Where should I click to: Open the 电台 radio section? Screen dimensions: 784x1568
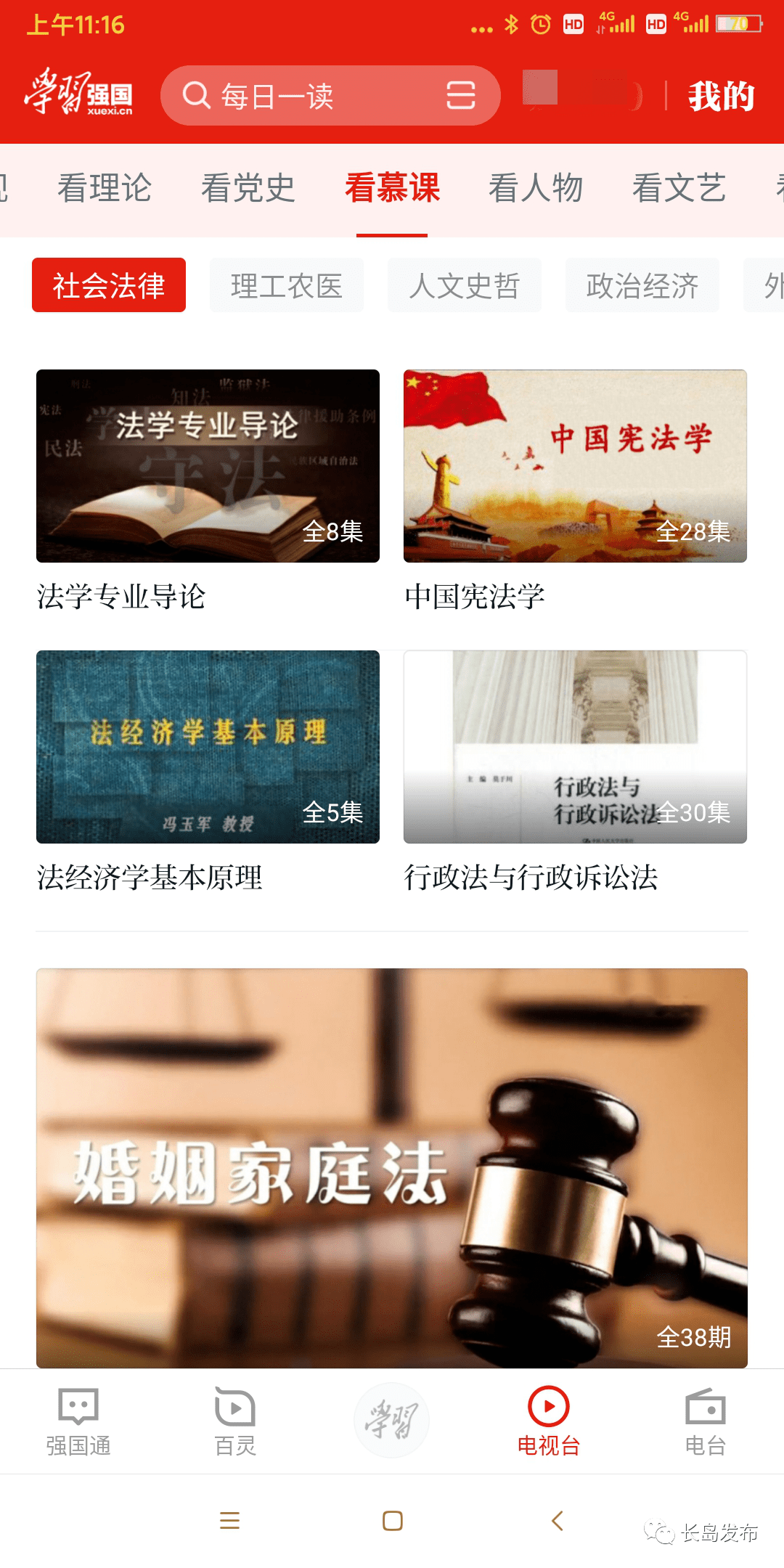pos(704,1419)
